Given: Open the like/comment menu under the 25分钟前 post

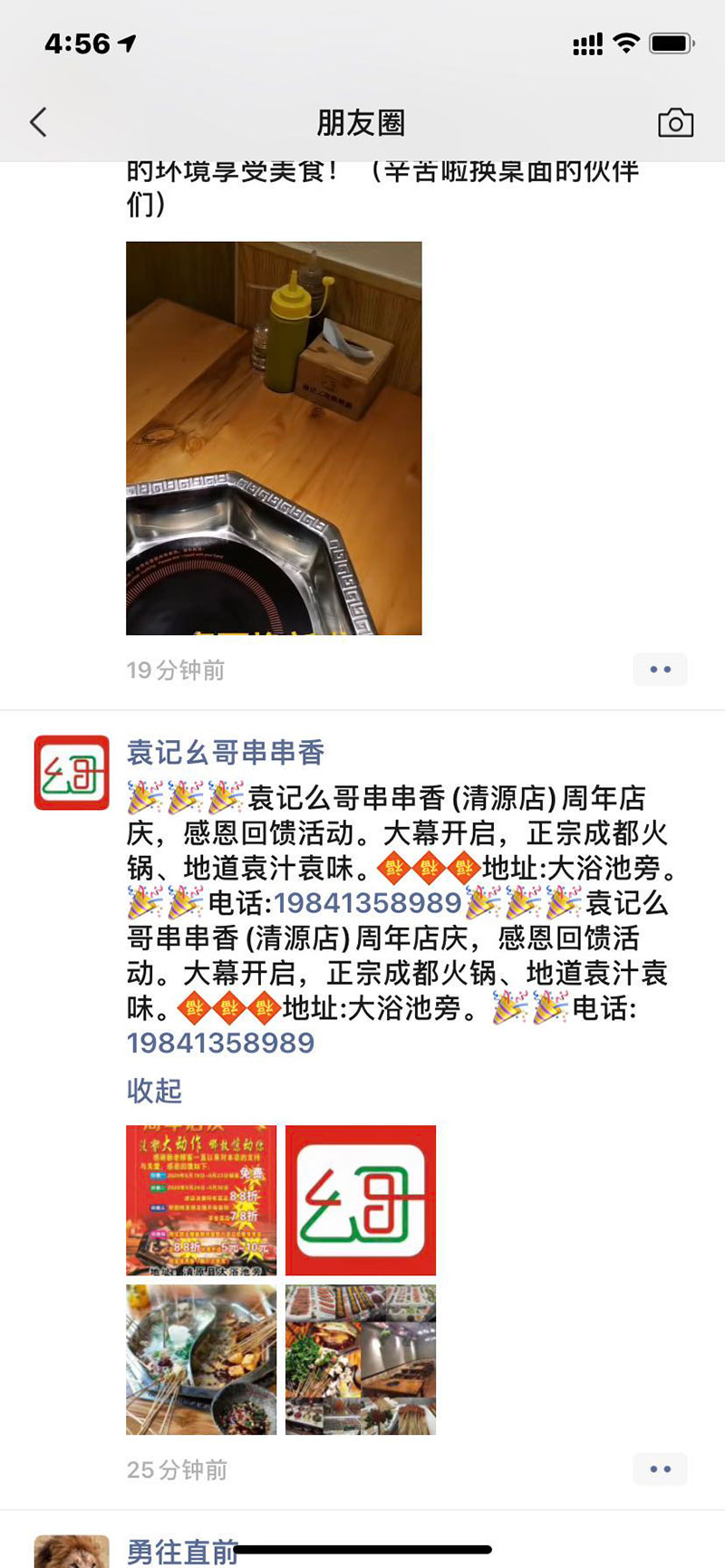Looking at the screenshot, I should (x=660, y=1469).
